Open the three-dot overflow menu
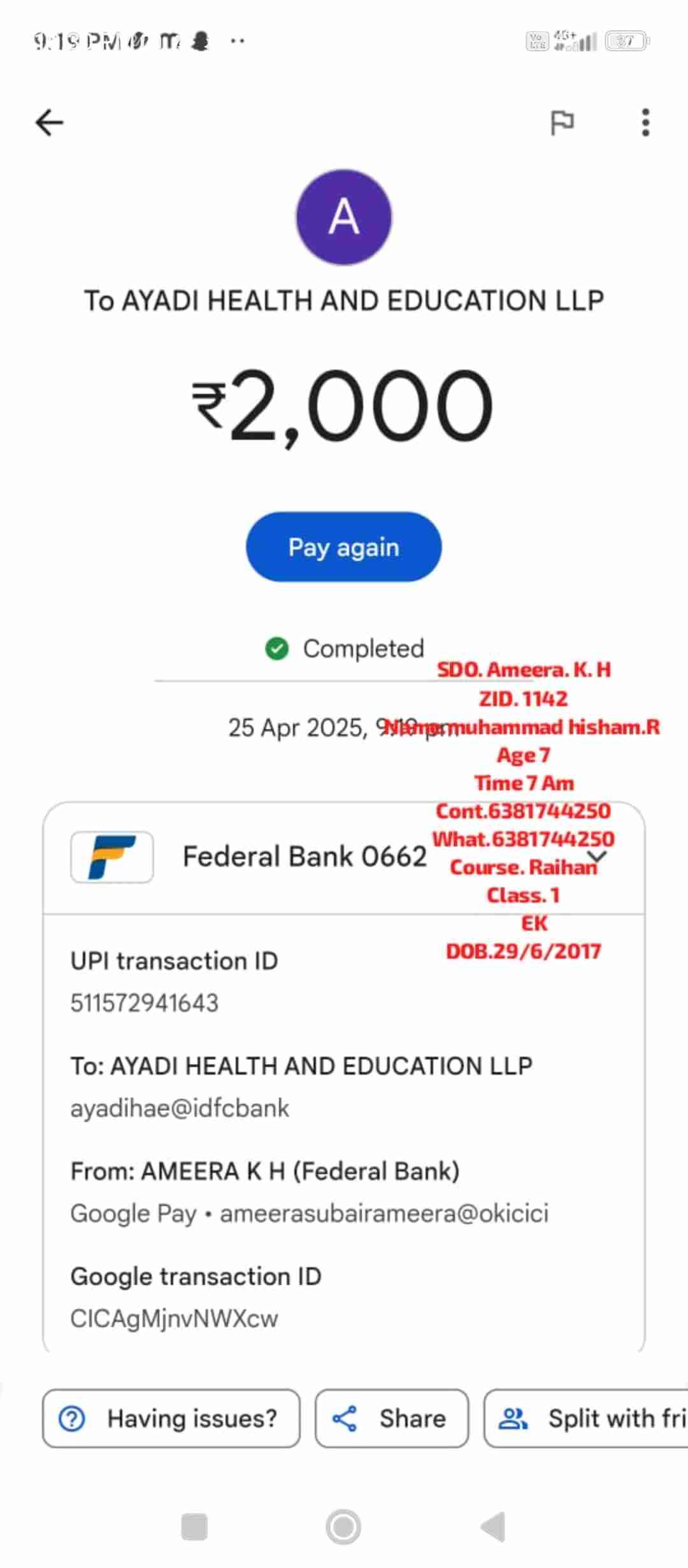 (x=645, y=122)
